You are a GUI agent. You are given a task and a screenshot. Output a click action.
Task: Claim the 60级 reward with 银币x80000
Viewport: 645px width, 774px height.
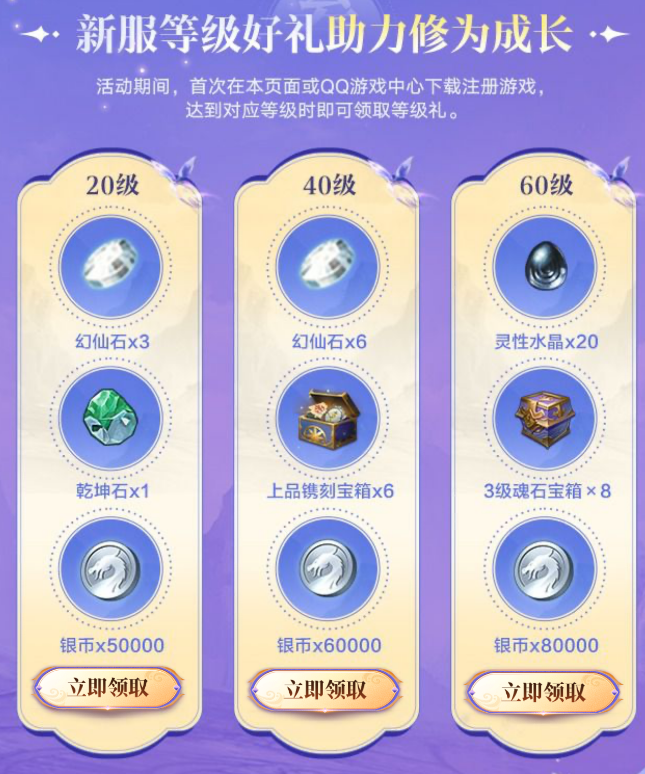543,692
